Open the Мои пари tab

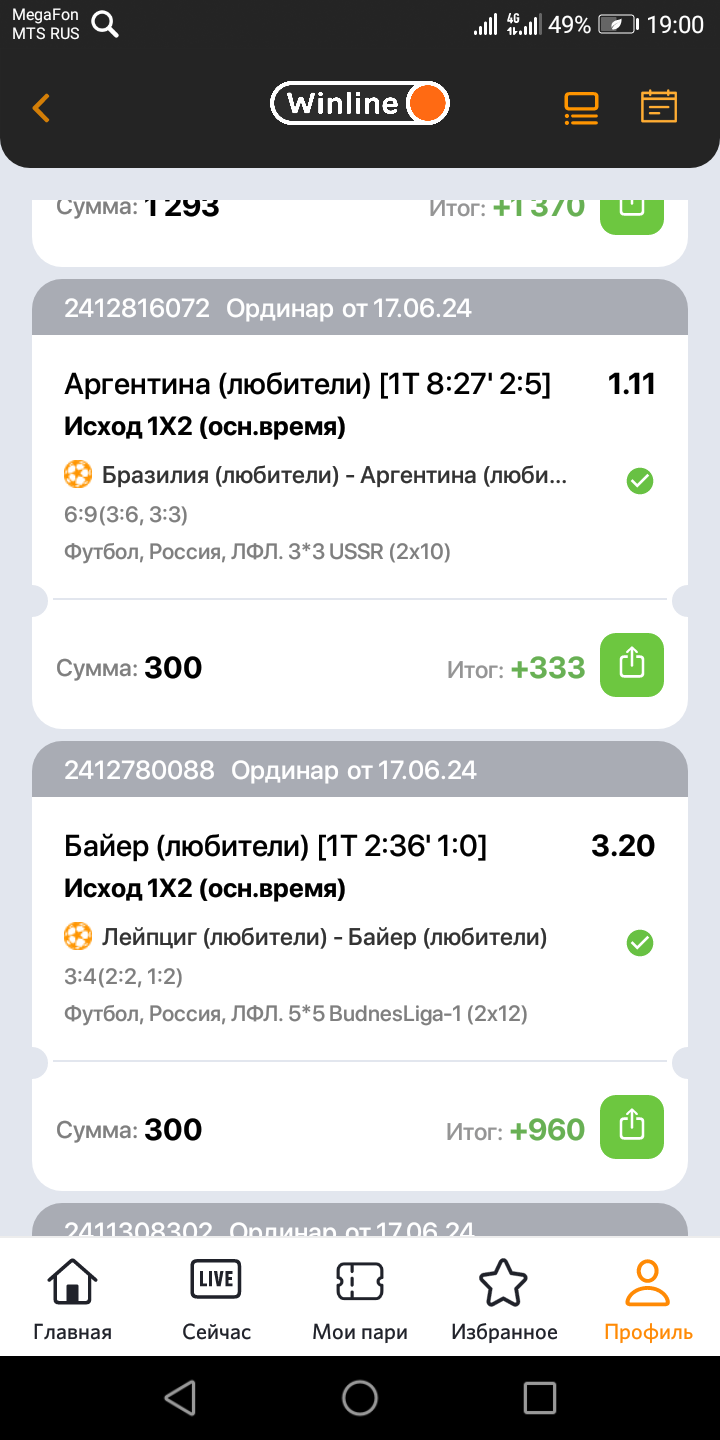[x=360, y=1298]
